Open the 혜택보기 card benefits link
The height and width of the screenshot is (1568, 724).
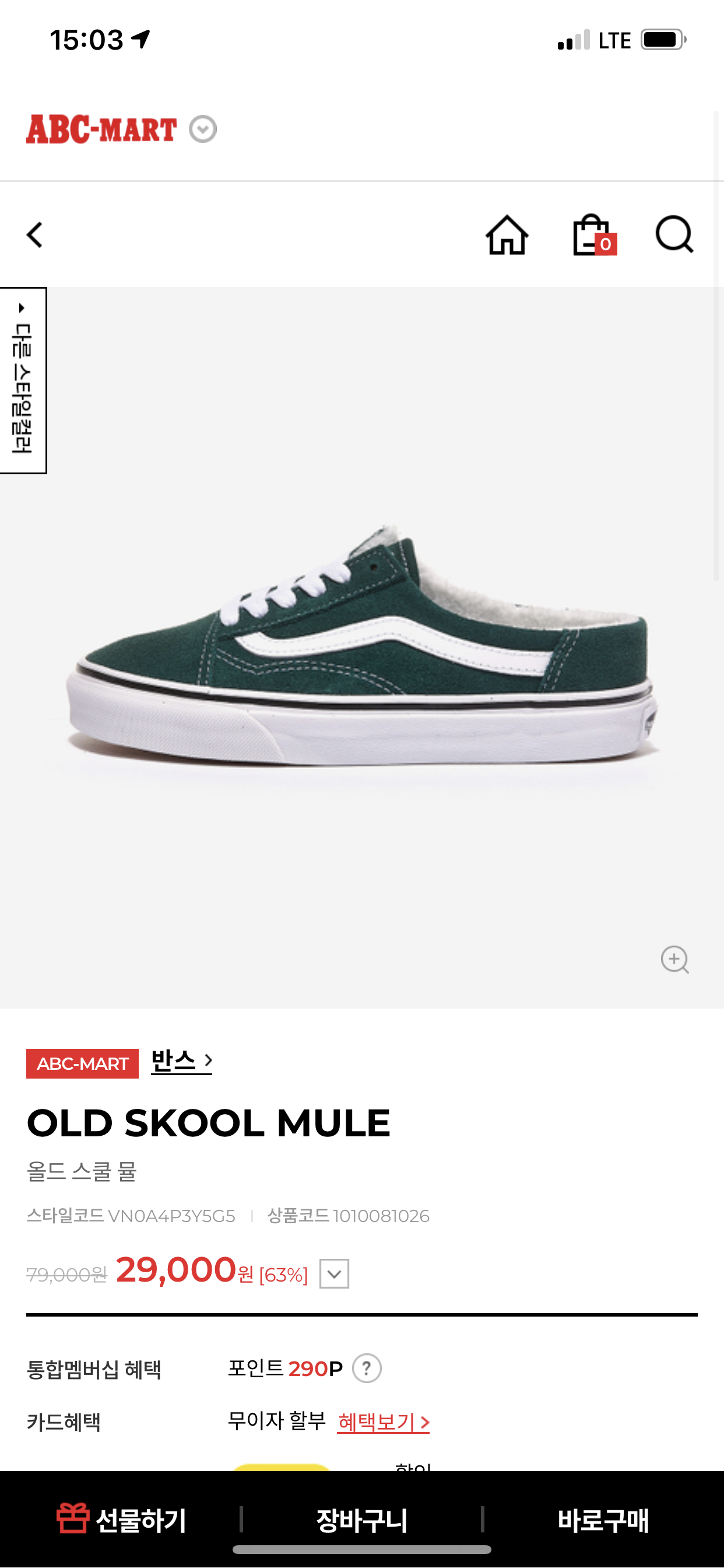click(x=384, y=1422)
